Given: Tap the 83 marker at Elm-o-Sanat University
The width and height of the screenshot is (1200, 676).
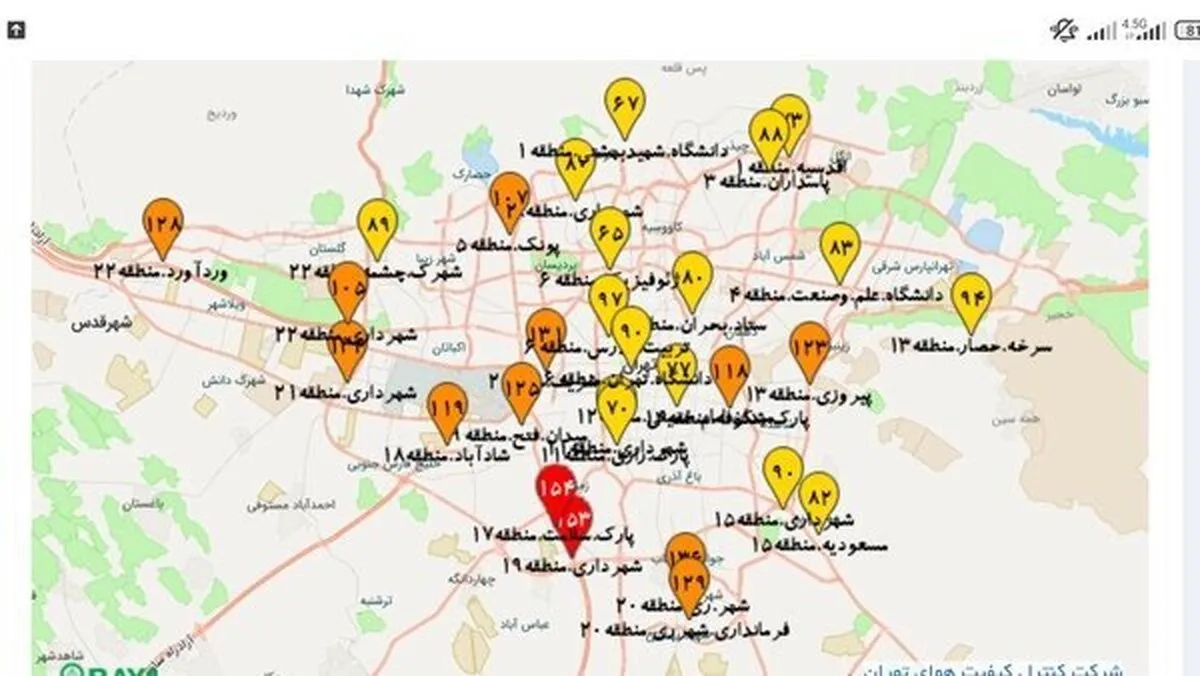Looking at the screenshot, I should (840, 245).
